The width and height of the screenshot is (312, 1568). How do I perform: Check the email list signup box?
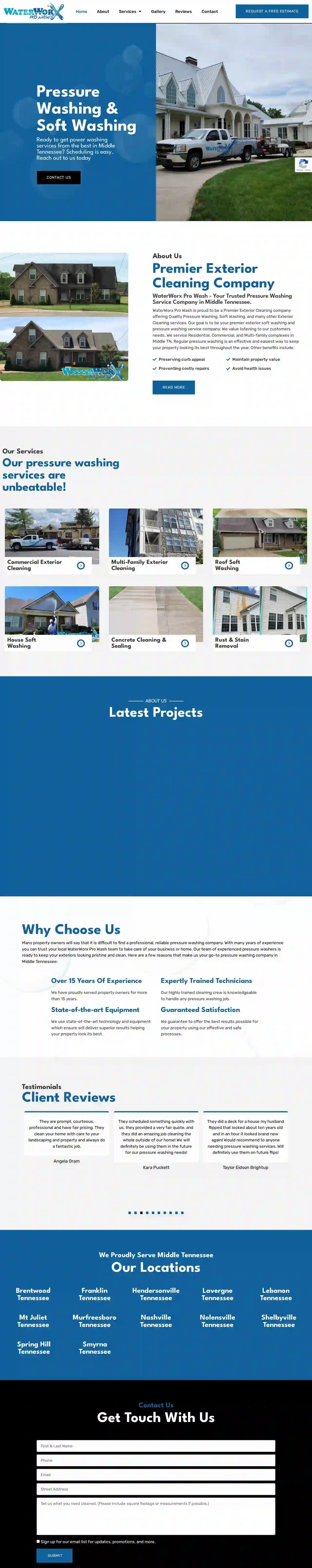(38, 1541)
